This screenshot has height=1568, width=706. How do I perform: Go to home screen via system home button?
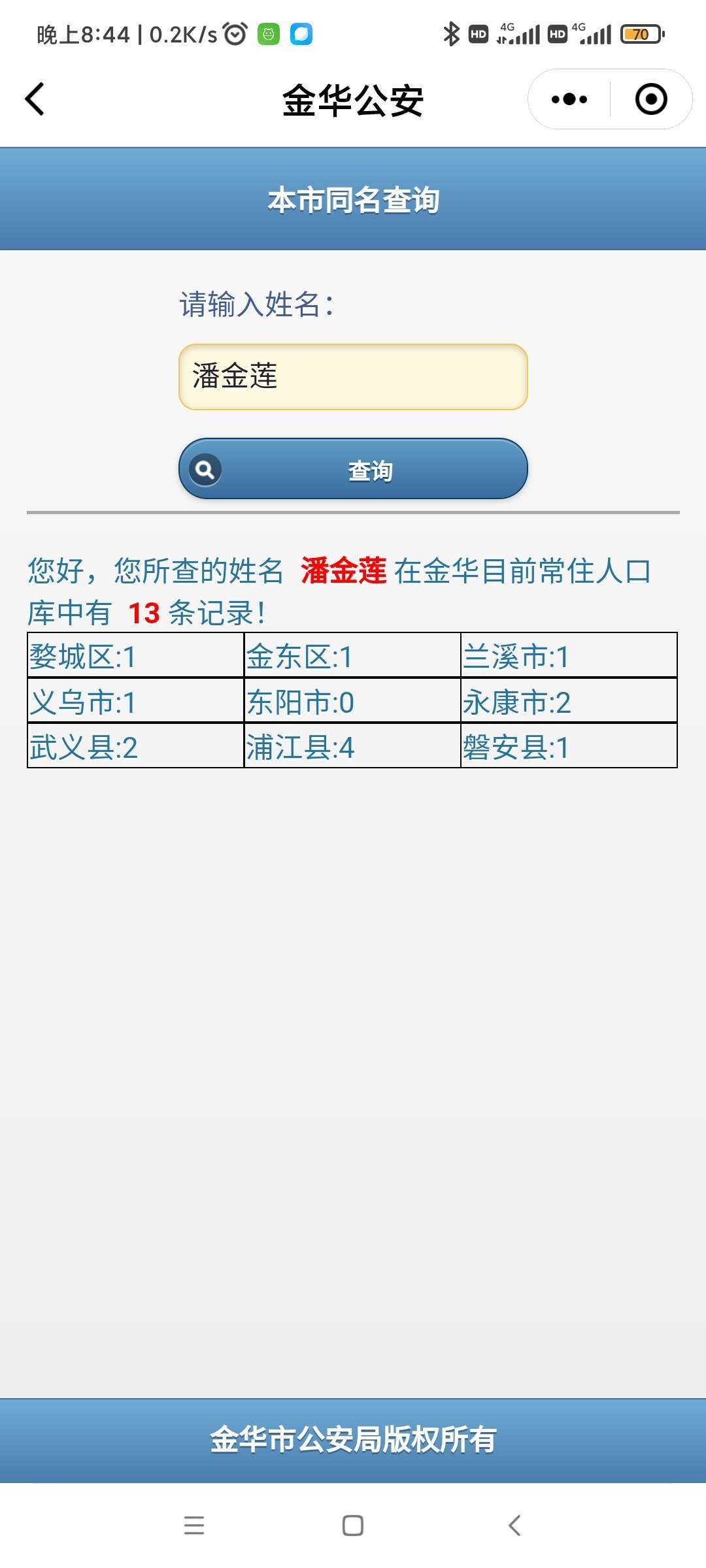(353, 1526)
